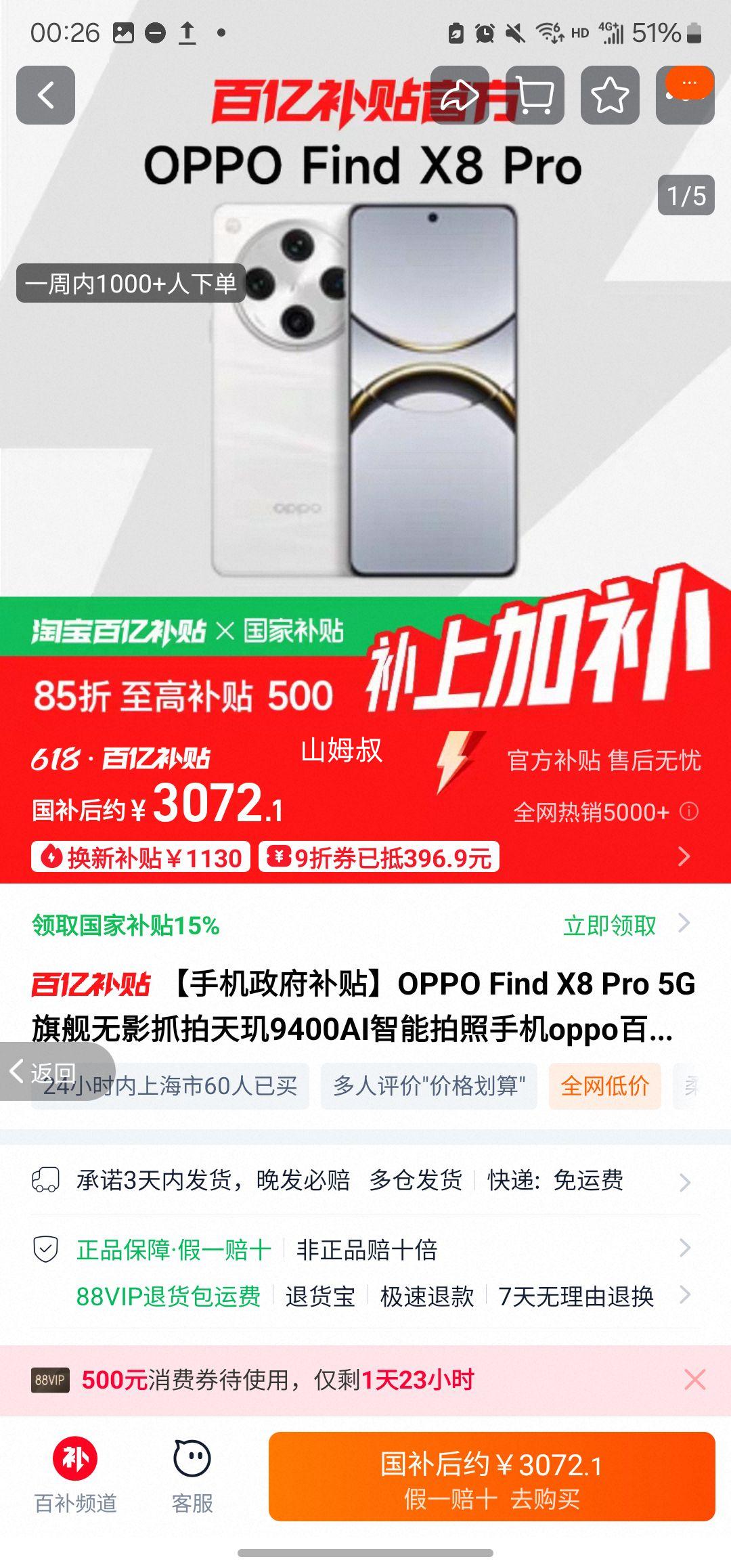
Task: Open the more options menu
Action: point(685,95)
